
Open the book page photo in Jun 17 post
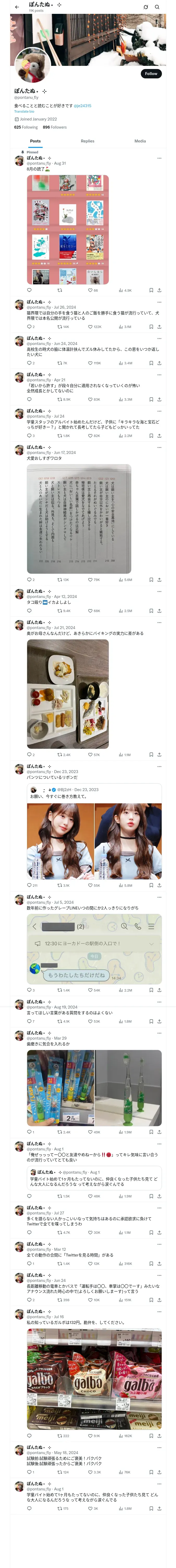point(70,519)
